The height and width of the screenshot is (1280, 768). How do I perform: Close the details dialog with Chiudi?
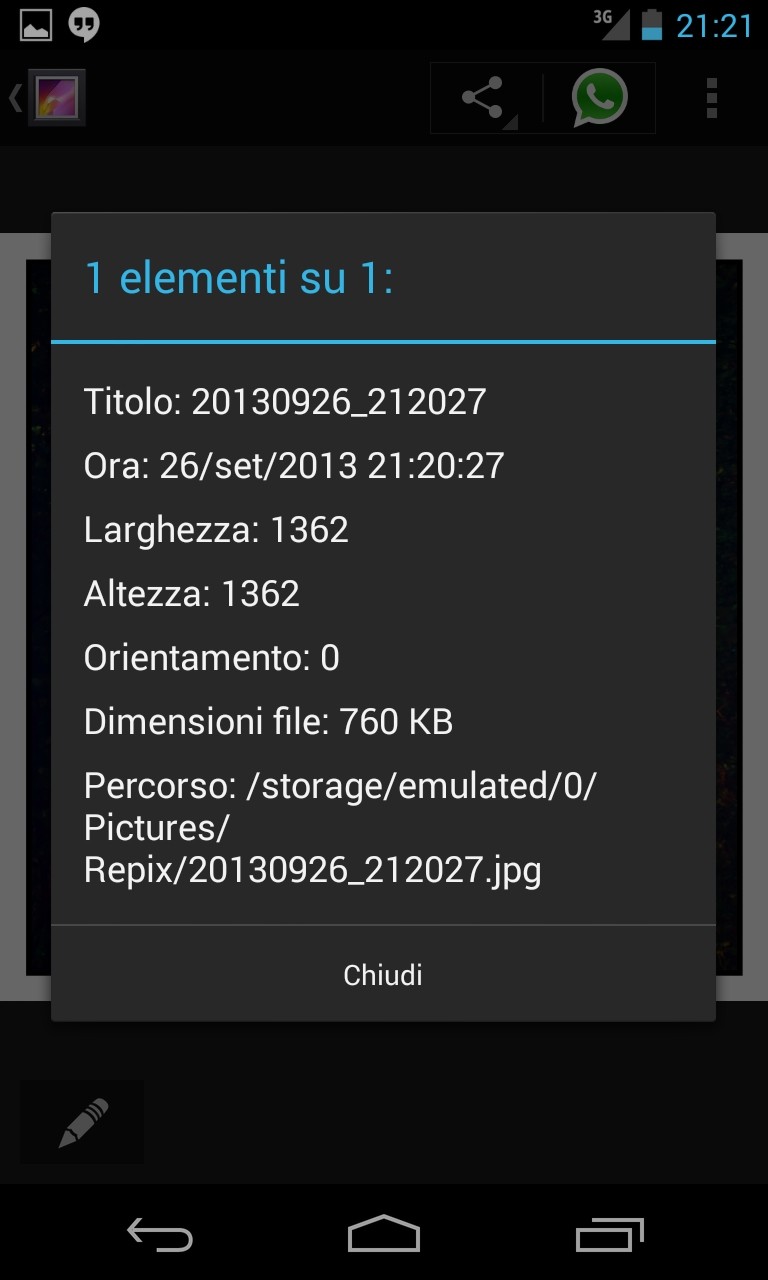pos(383,974)
